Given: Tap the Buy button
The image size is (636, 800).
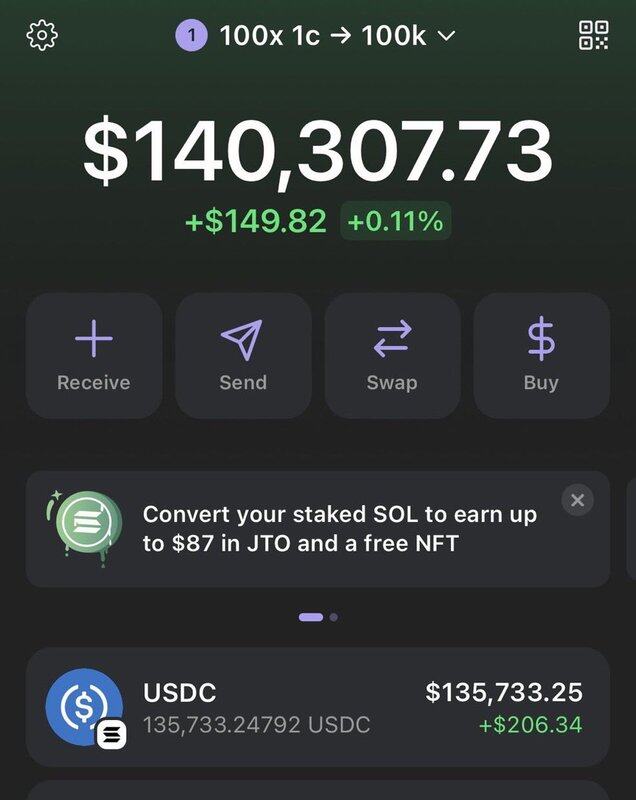Looking at the screenshot, I should [x=541, y=355].
